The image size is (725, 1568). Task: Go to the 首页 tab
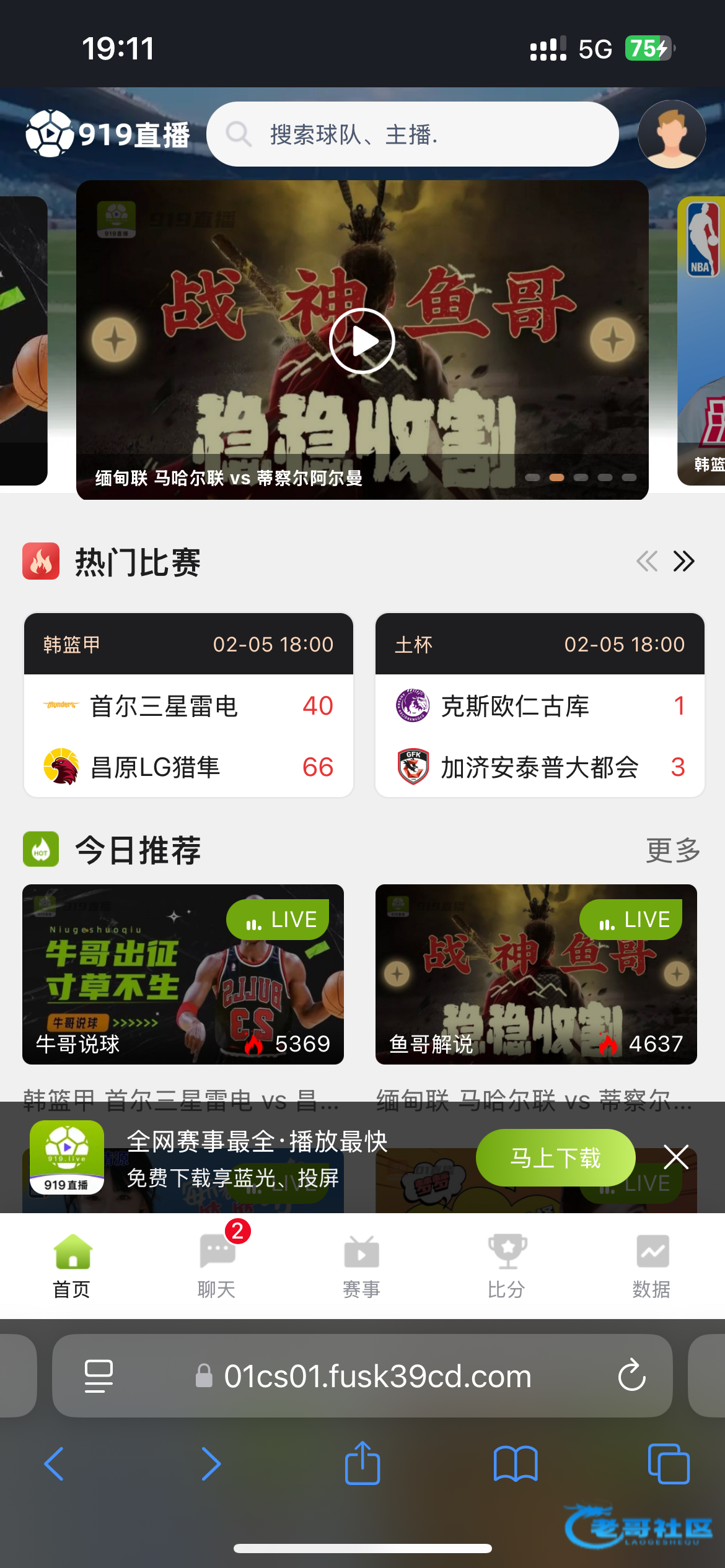(72, 1265)
